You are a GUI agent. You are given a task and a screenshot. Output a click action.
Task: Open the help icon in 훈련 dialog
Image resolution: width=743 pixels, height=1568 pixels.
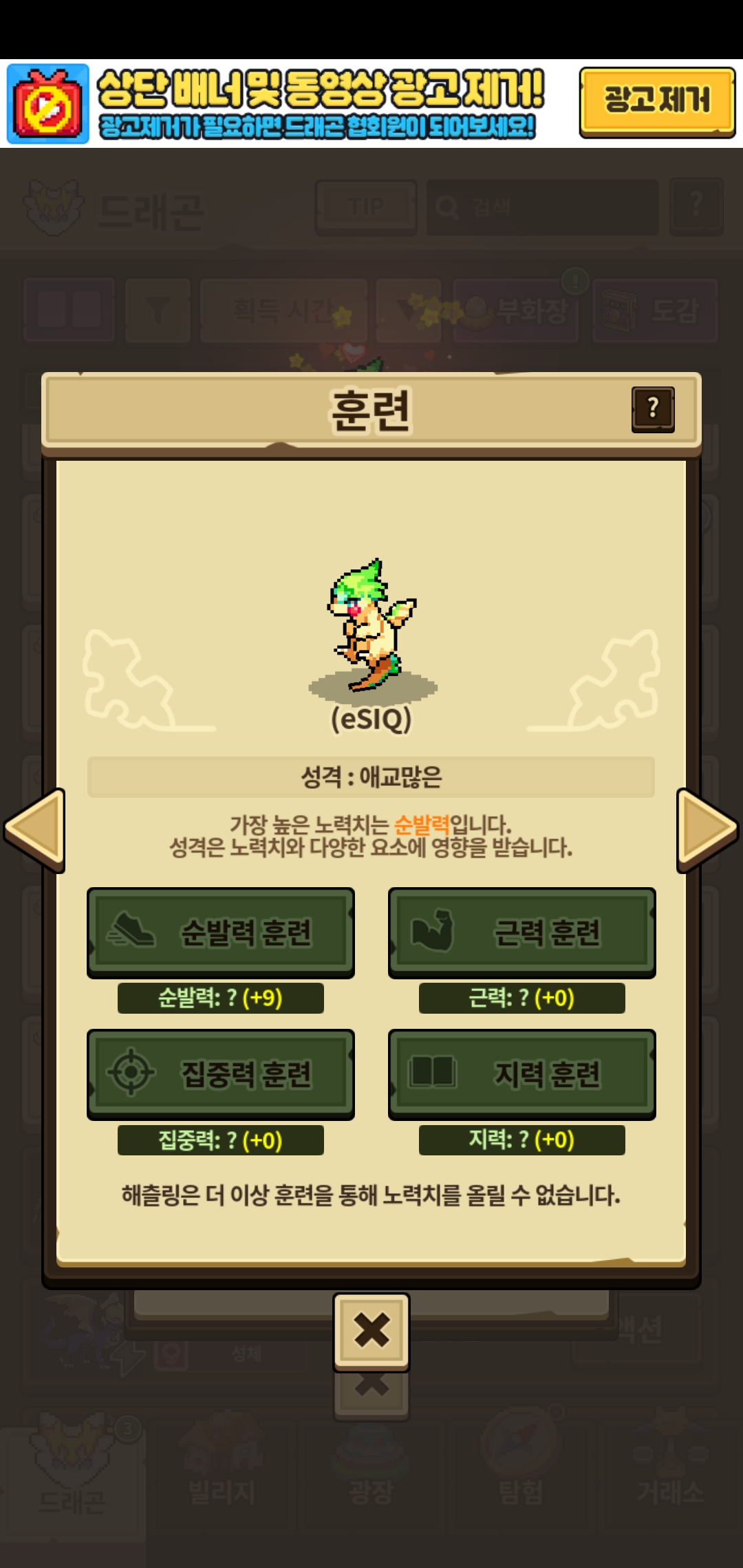(x=653, y=409)
